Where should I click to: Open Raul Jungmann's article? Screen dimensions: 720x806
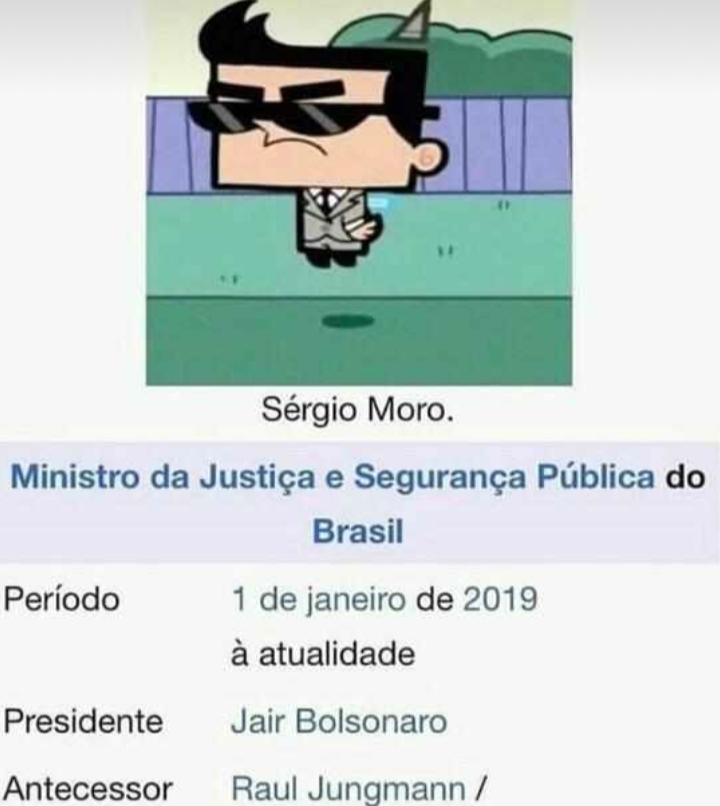tap(348, 787)
